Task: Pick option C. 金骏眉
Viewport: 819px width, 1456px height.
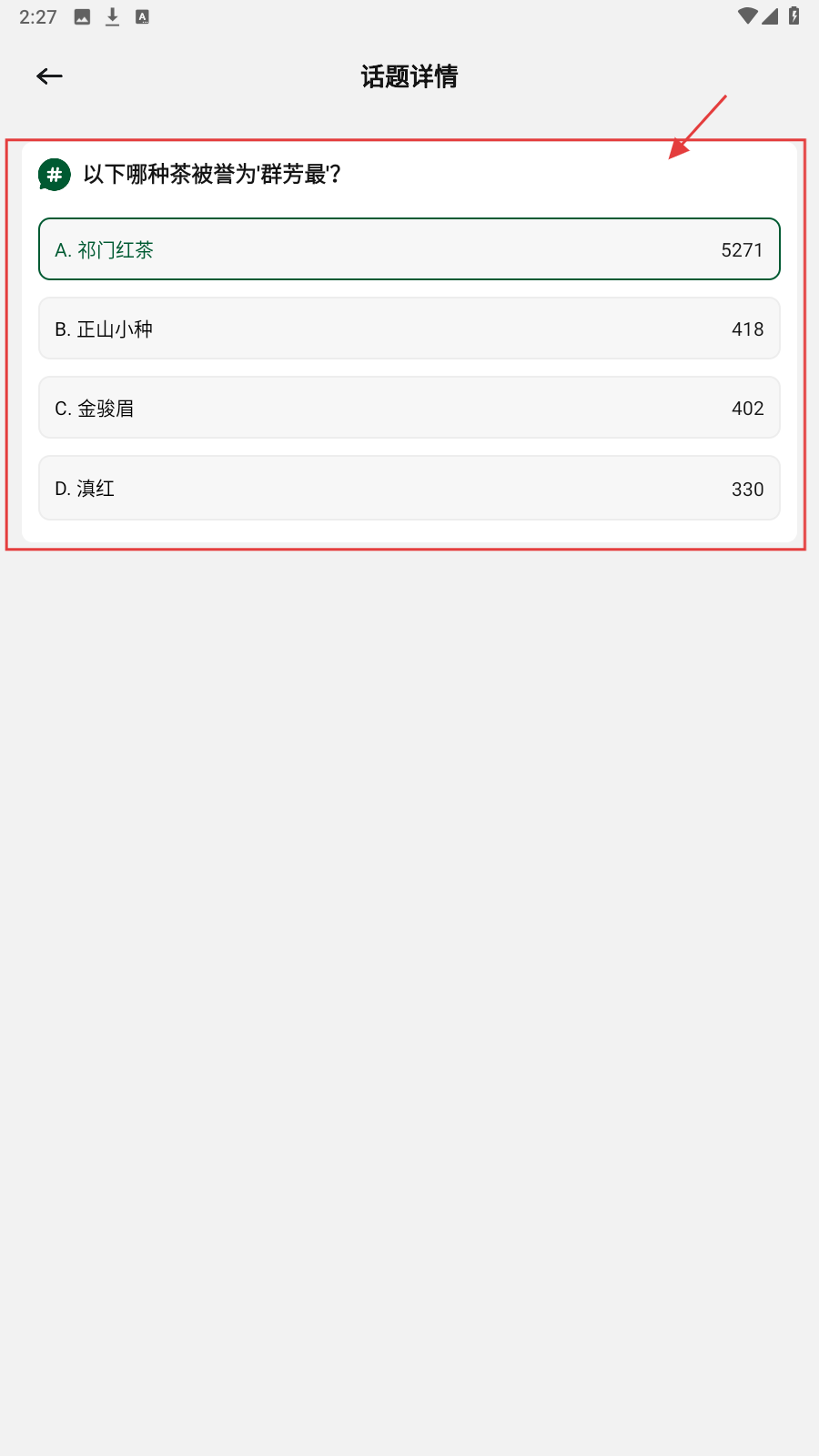Action: coord(409,408)
